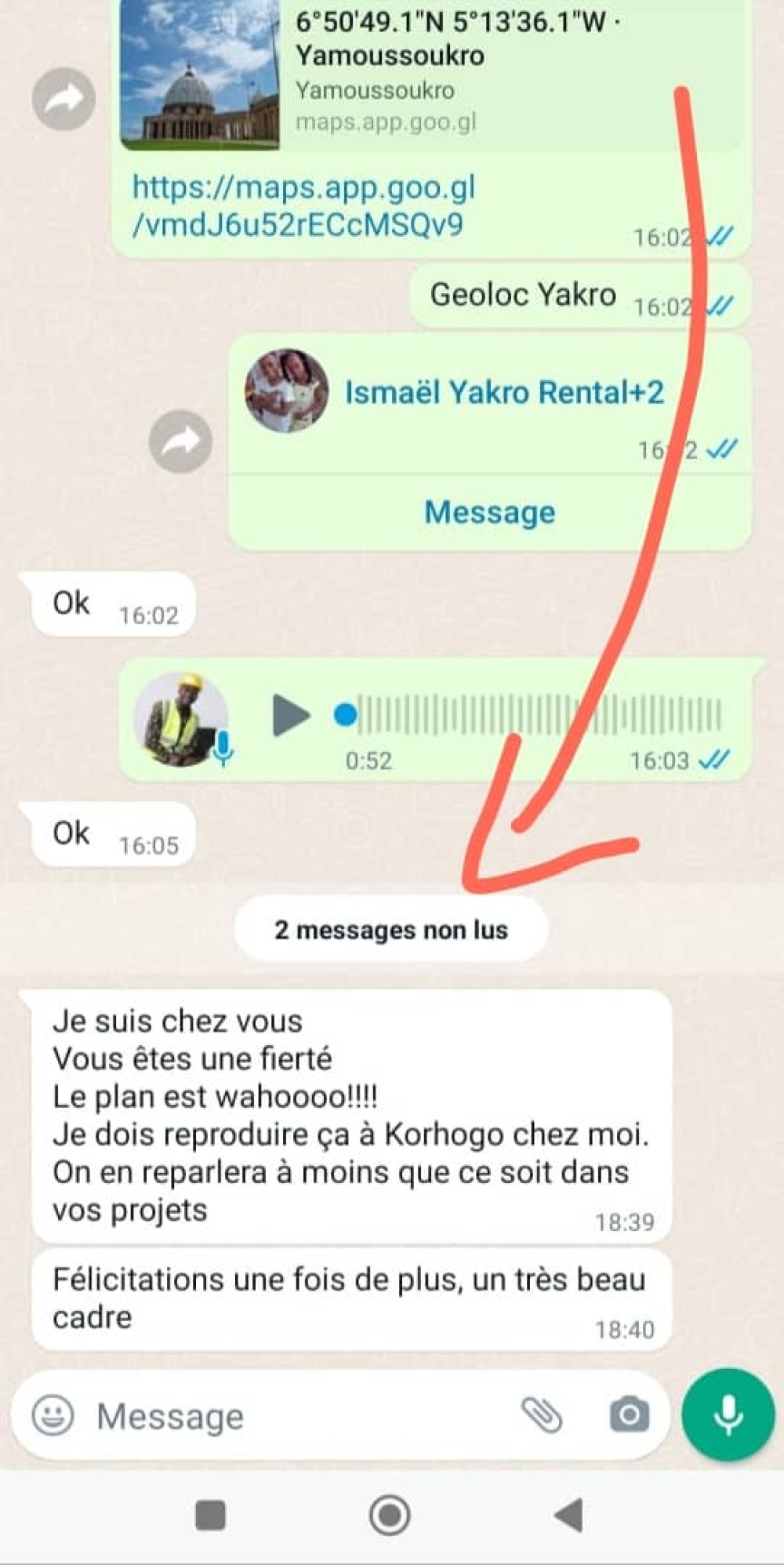Open Ismaël Yakro Rental+2 contact card
This screenshot has height=1565, width=784.
pos(504,392)
